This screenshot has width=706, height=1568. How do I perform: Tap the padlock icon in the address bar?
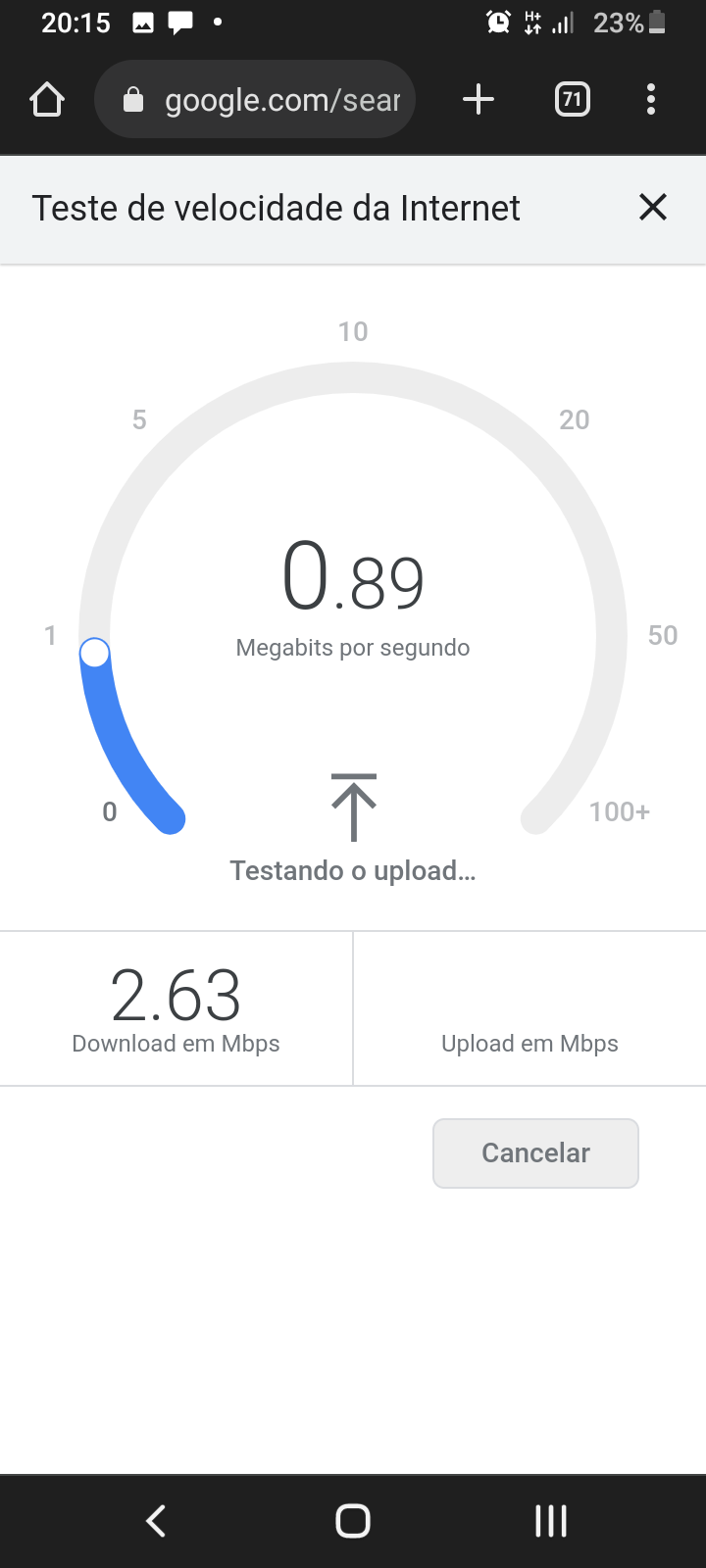click(132, 98)
